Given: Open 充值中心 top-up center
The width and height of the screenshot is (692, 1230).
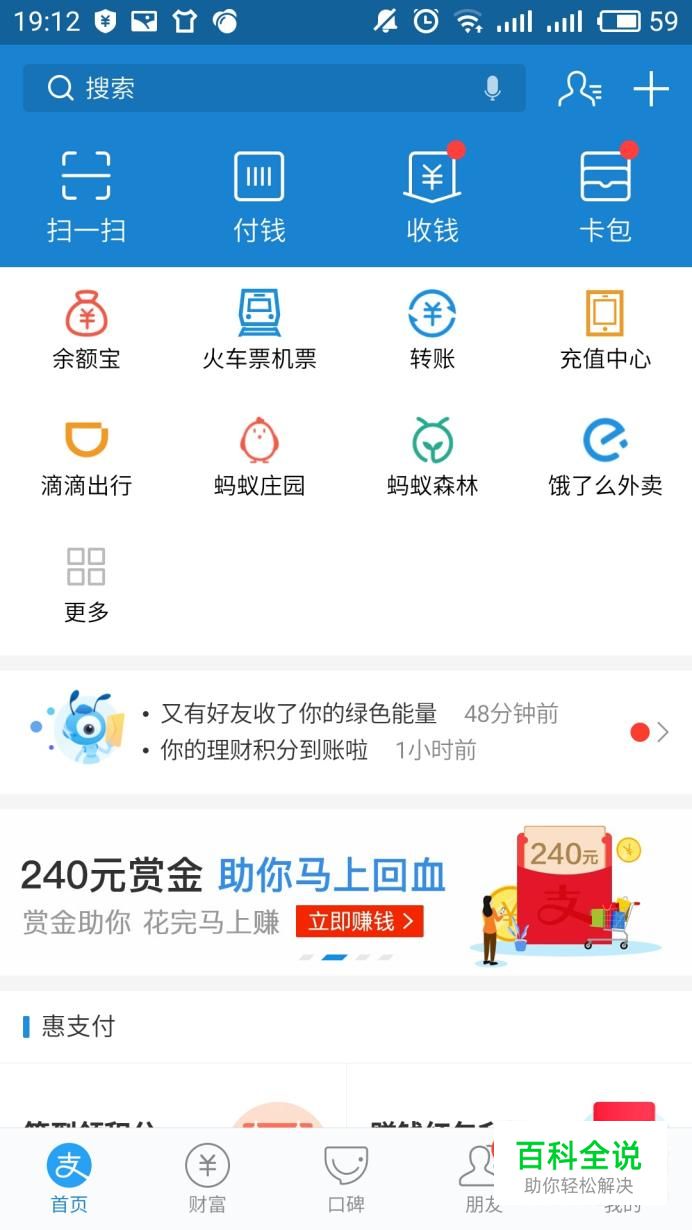Looking at the screenshot, I should tap(605, 330).
